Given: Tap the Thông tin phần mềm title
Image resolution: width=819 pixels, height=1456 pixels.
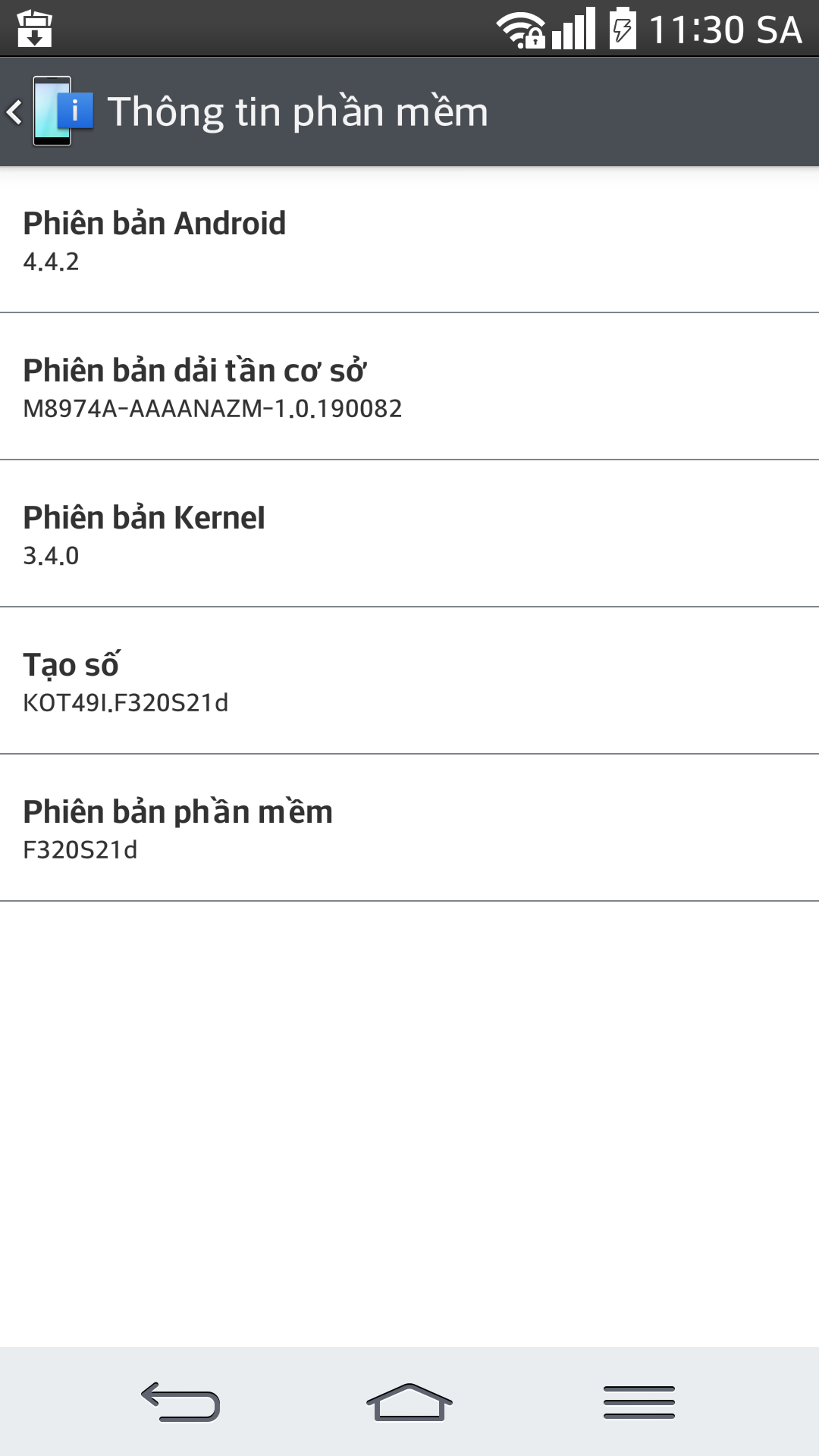Looking at the screenshot, I should click(298, 111).
